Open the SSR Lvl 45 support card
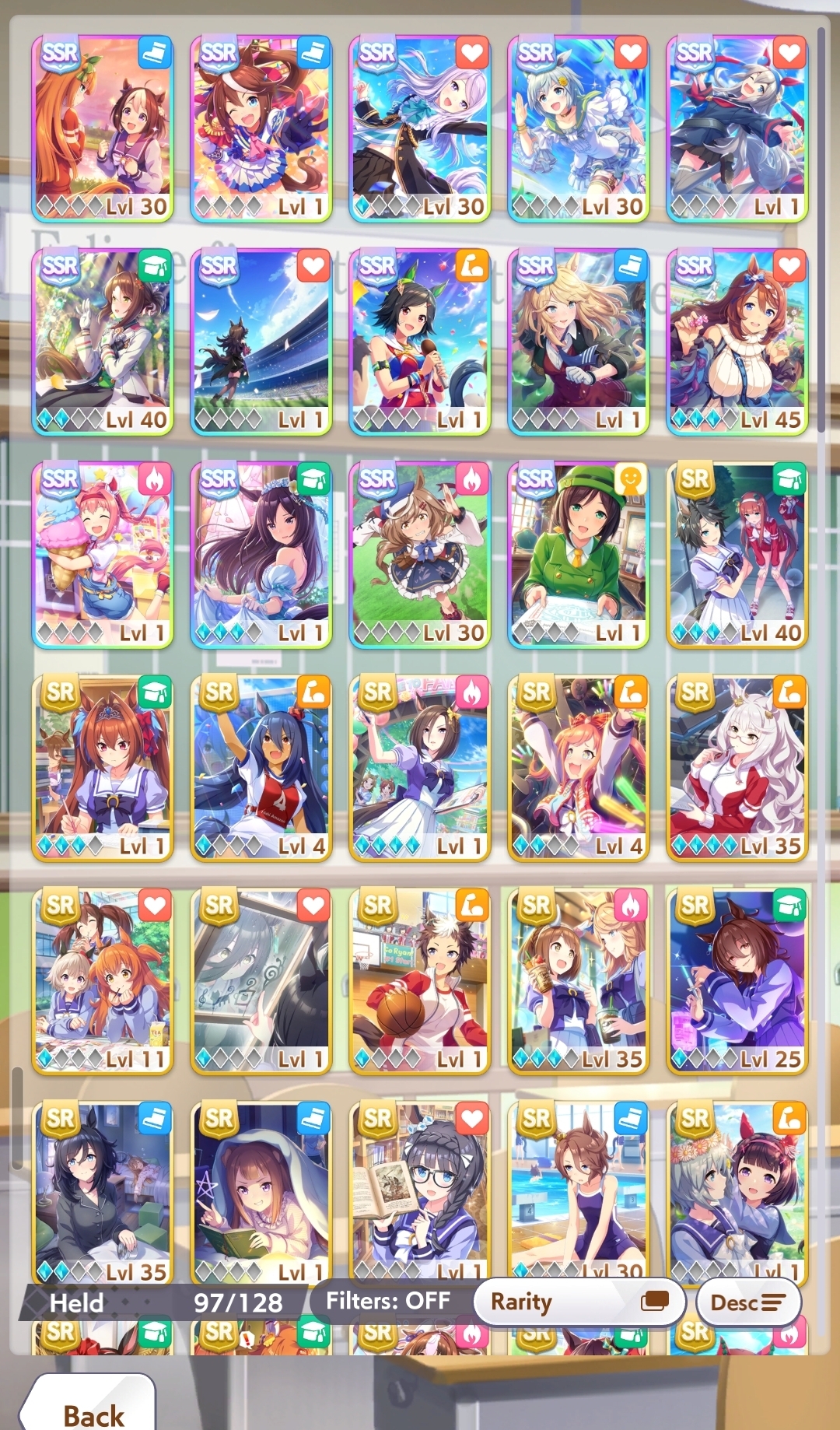 pos(737,342)
